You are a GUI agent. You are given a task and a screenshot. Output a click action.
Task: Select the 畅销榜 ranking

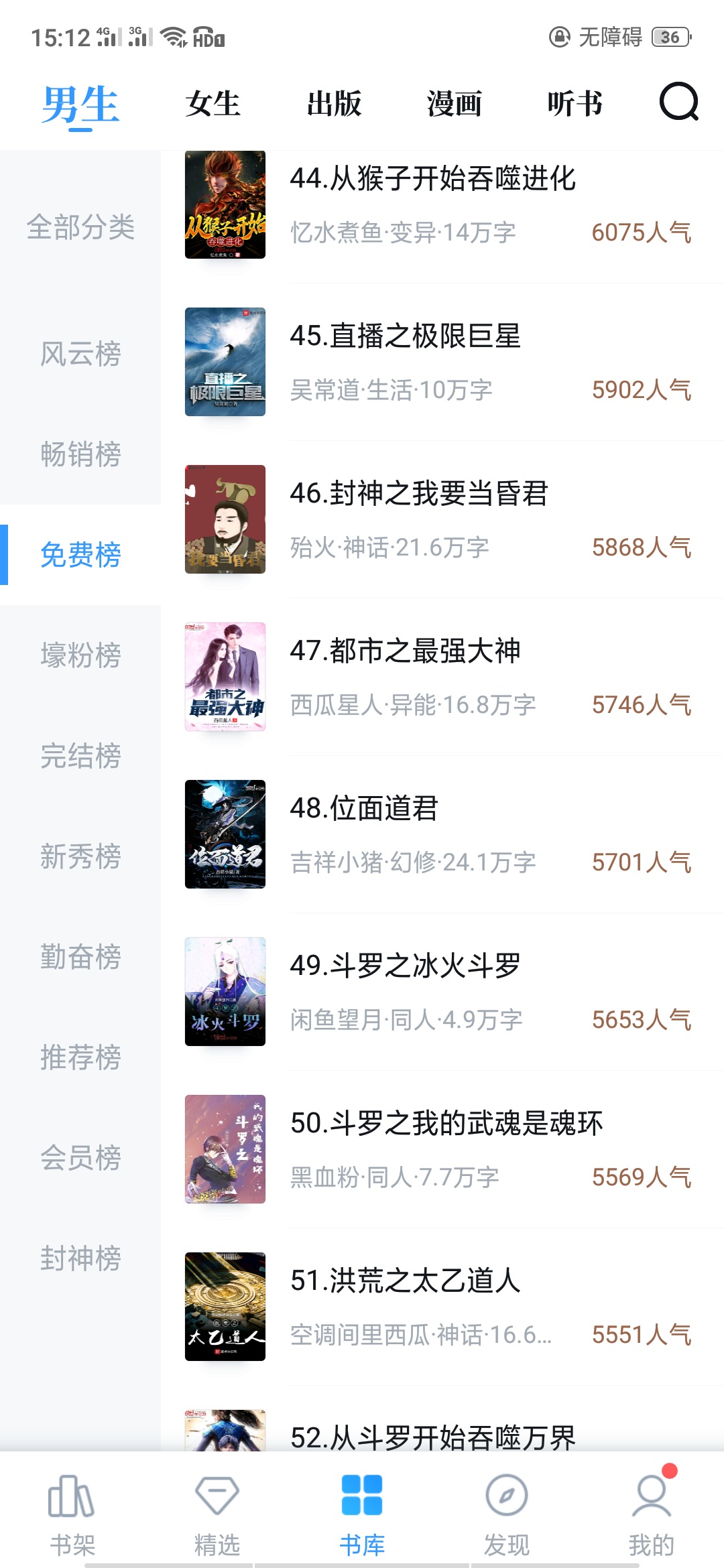pyautogui.click(x=80, y=454)
